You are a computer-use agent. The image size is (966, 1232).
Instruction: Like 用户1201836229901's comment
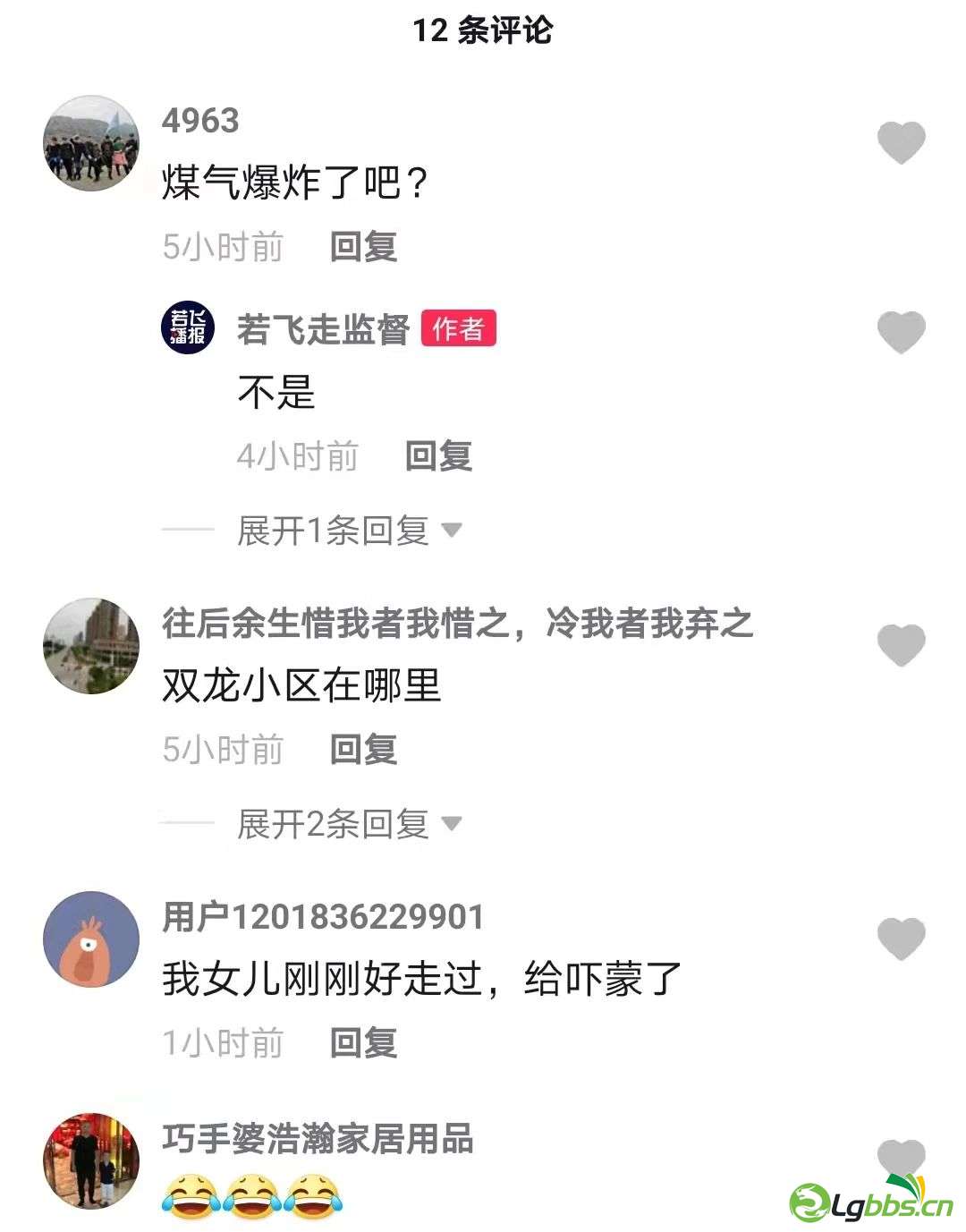click(900, 939)
